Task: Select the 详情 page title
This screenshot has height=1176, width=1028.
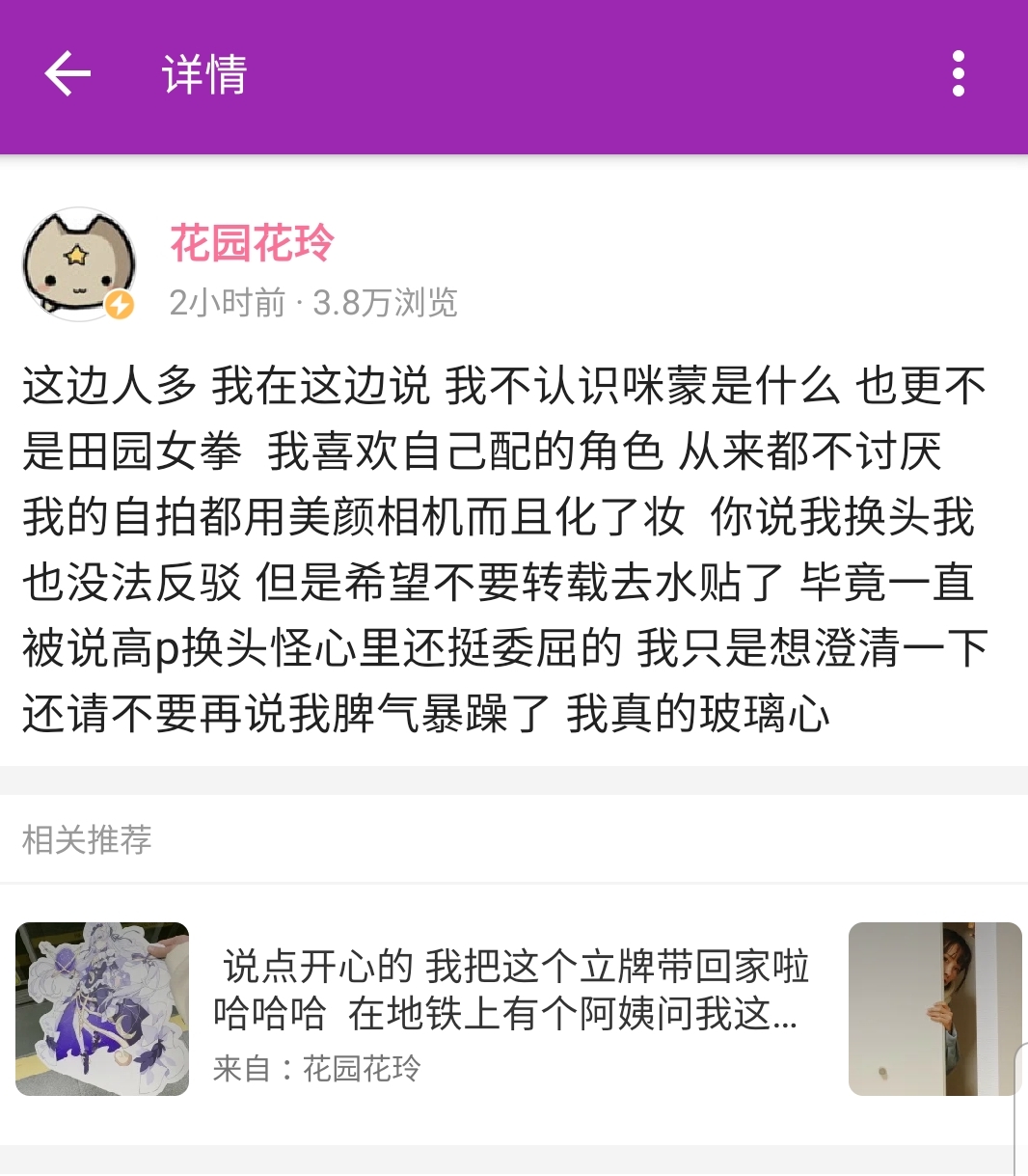Action: (205, 75)
